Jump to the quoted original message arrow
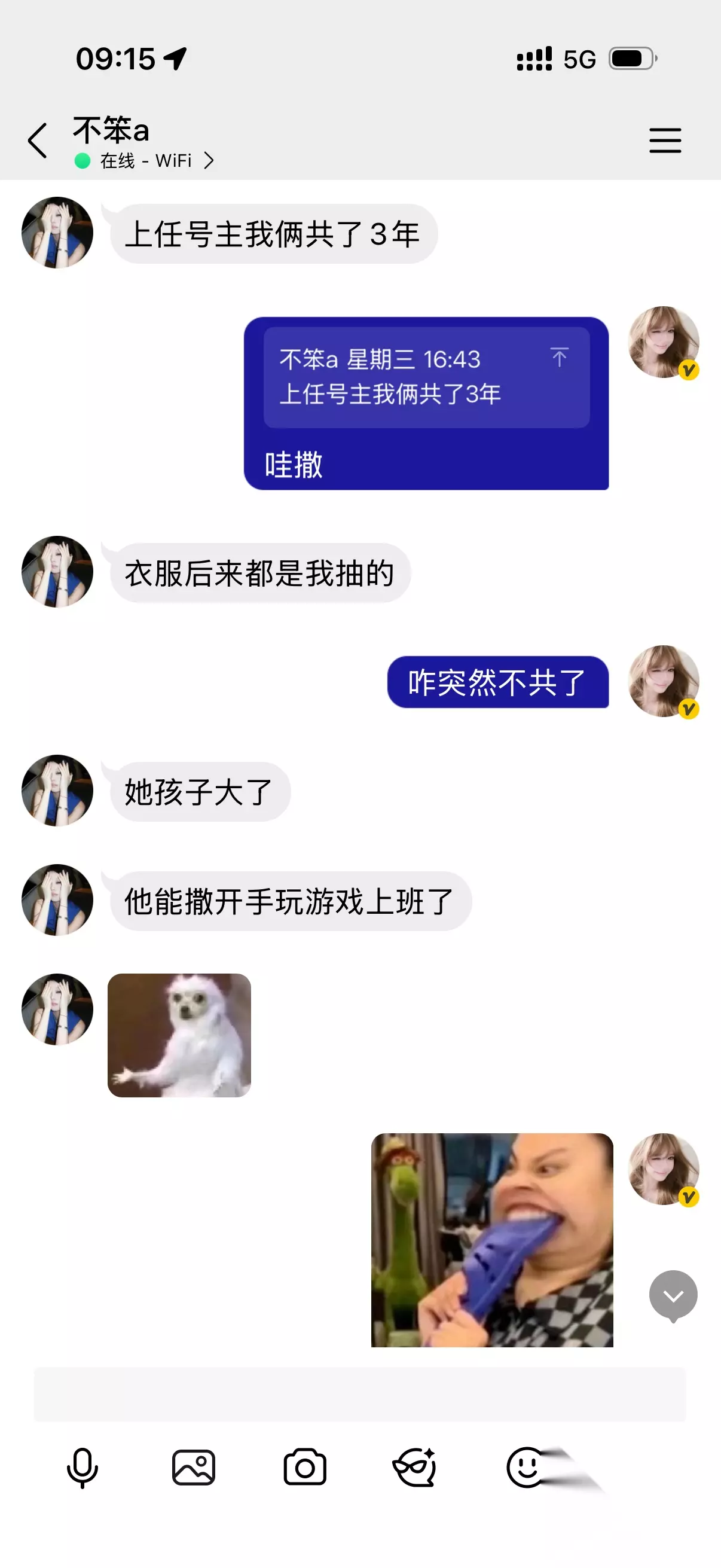 (x=559, y=356)
